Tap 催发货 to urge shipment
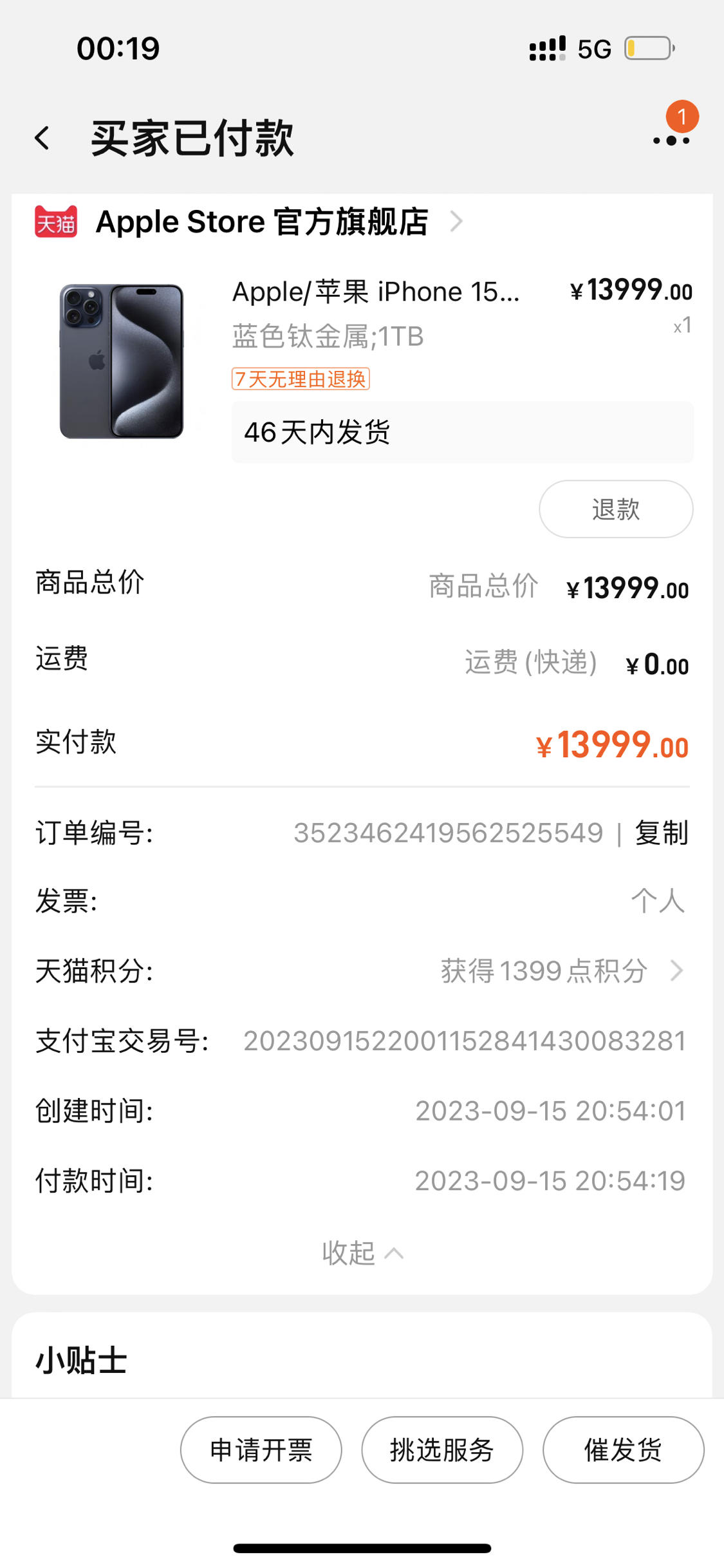 pos(623,1450)
